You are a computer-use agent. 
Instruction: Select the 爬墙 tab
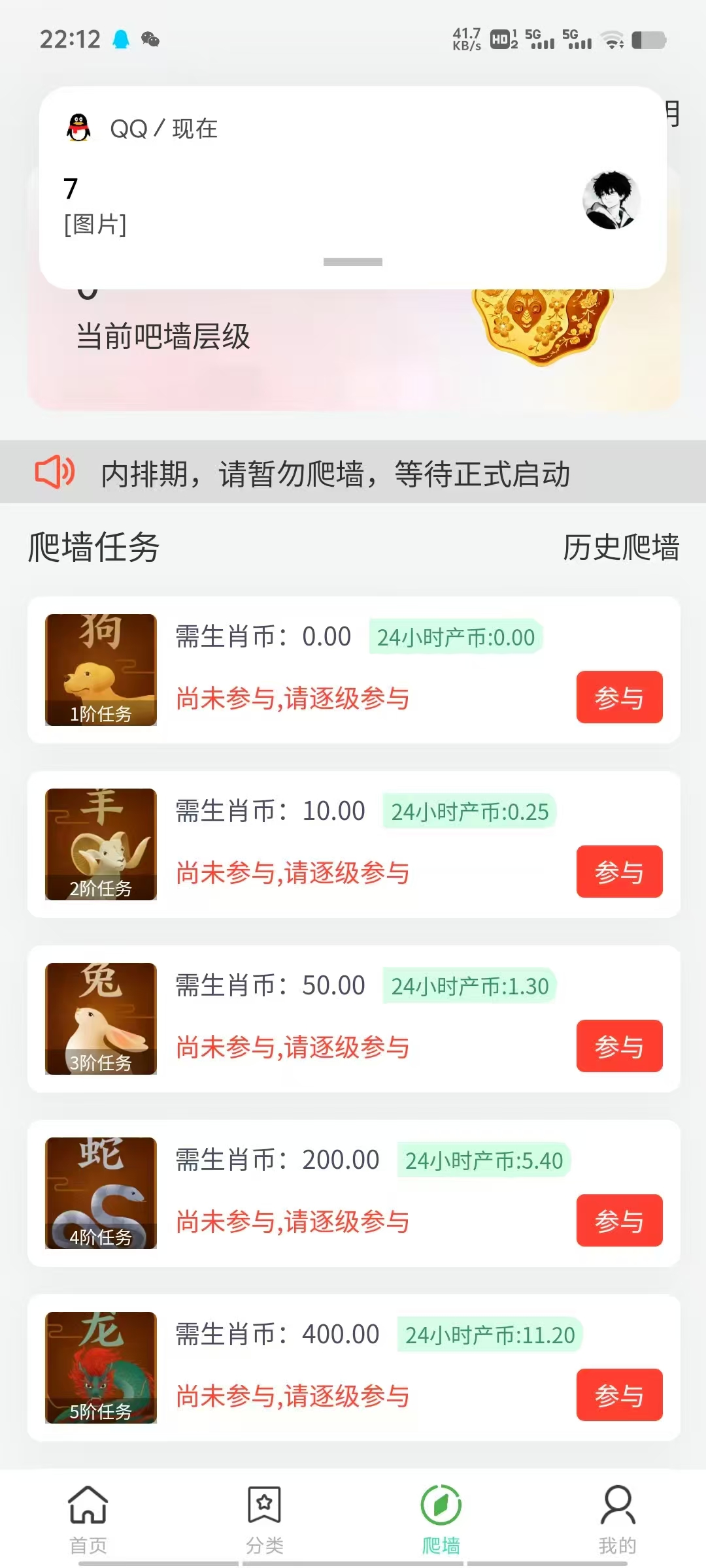click(x=441, y=1520)
